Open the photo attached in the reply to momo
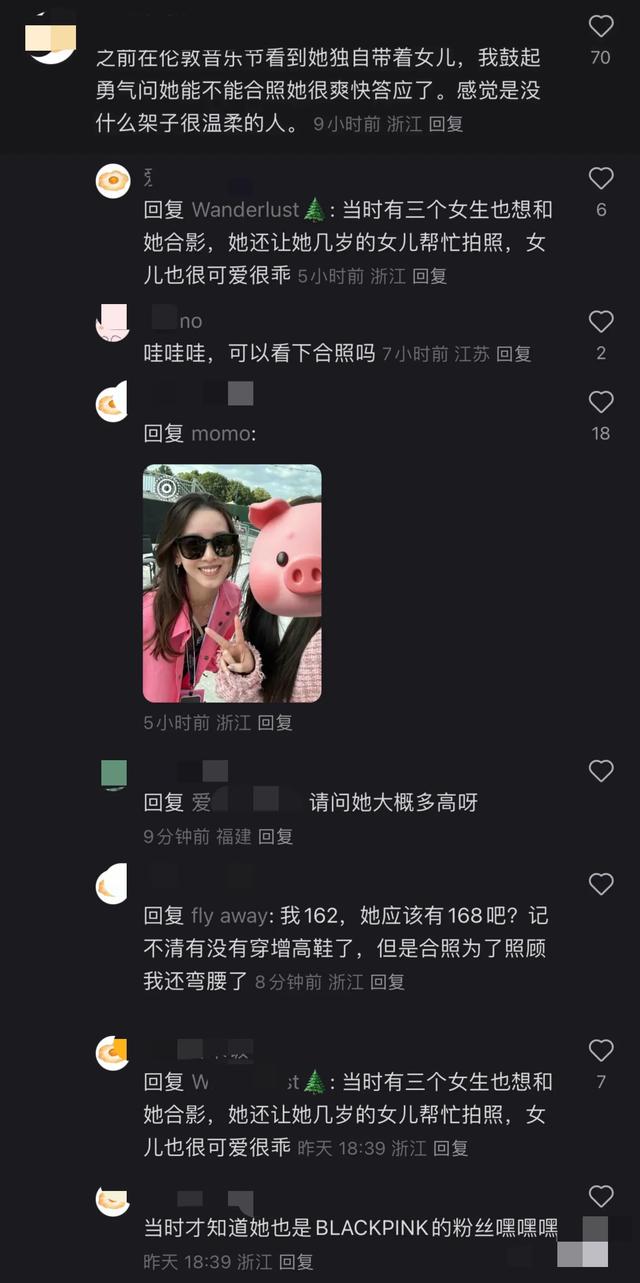 tap(232, 583)
